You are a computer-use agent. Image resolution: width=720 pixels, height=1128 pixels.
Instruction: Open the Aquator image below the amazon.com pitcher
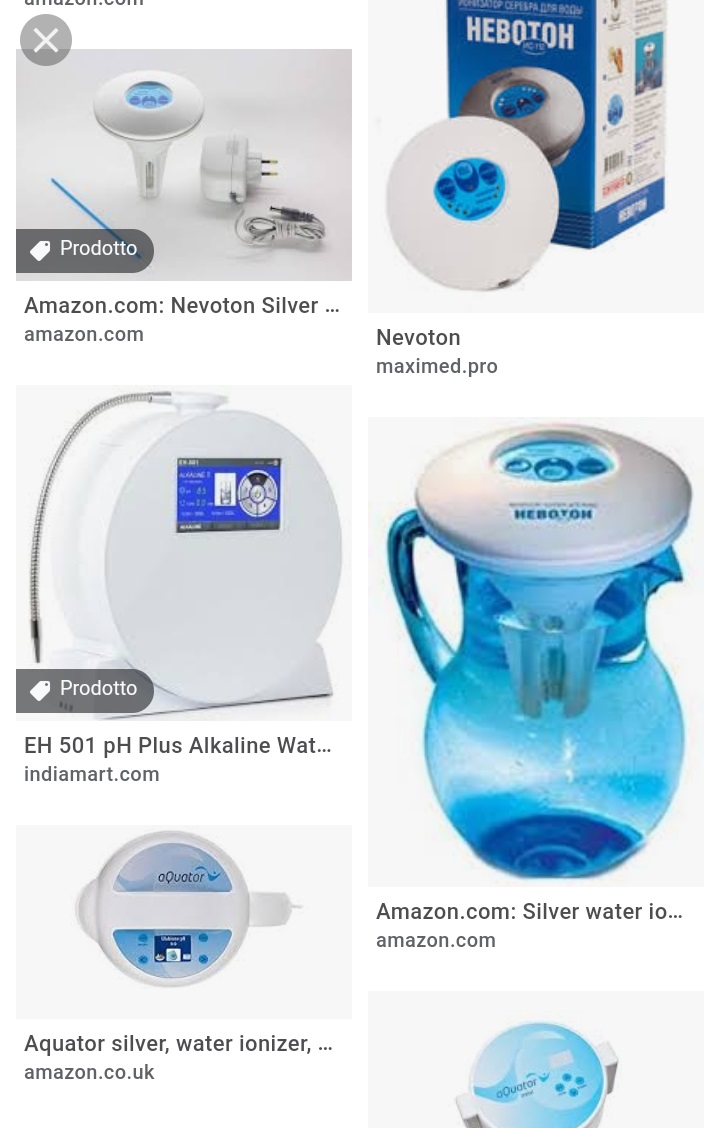[x=535, y=1062]
